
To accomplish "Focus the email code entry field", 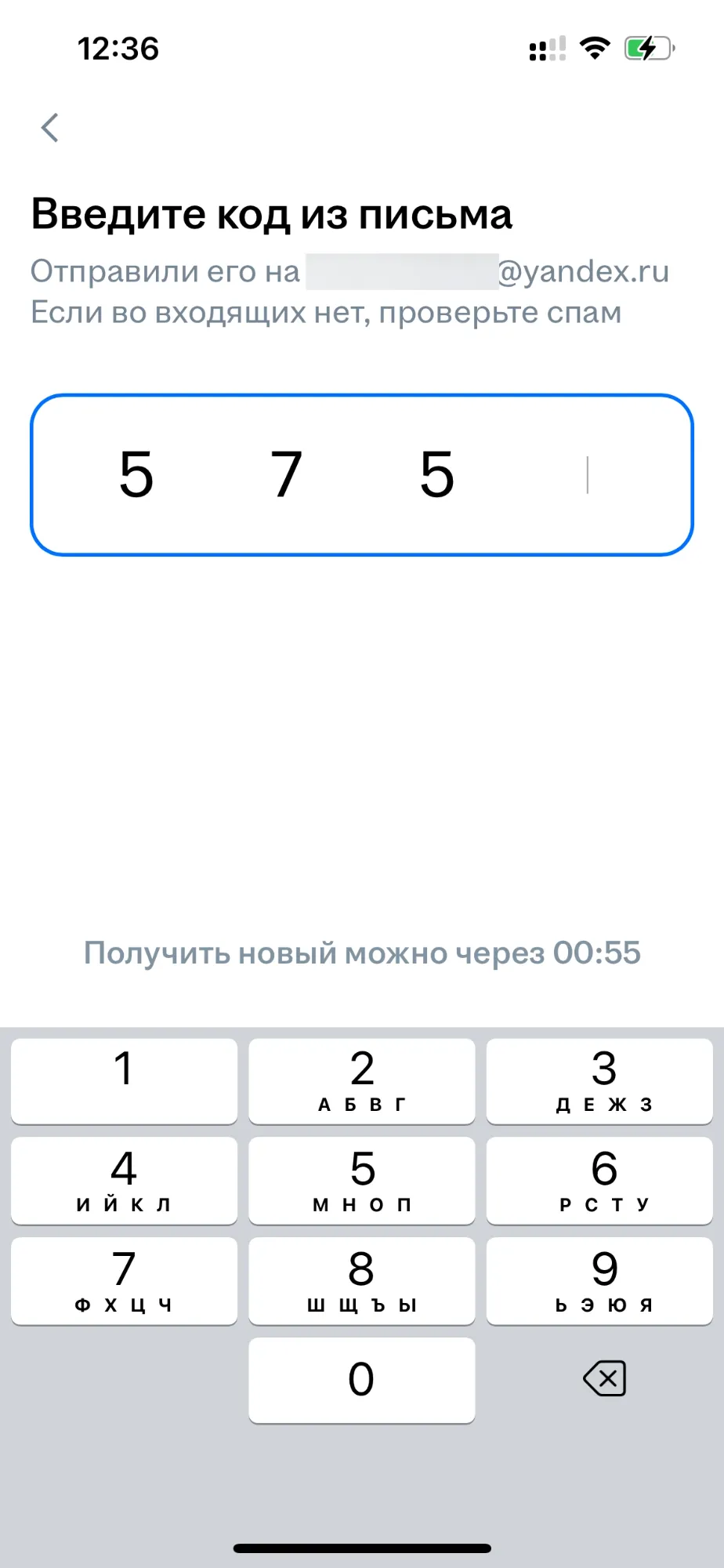I will [x=362, y=475].
